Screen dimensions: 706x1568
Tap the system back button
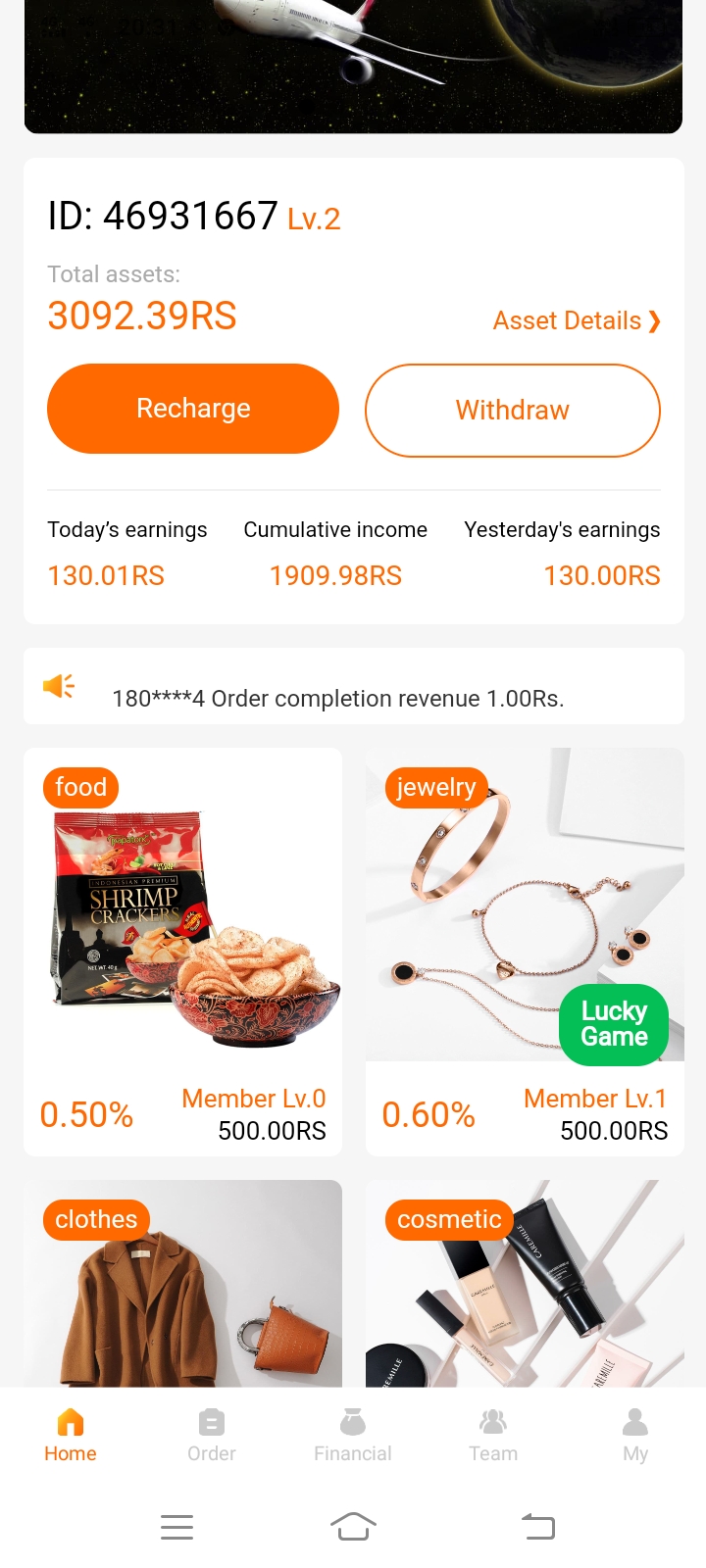(x=537, y=1526)
